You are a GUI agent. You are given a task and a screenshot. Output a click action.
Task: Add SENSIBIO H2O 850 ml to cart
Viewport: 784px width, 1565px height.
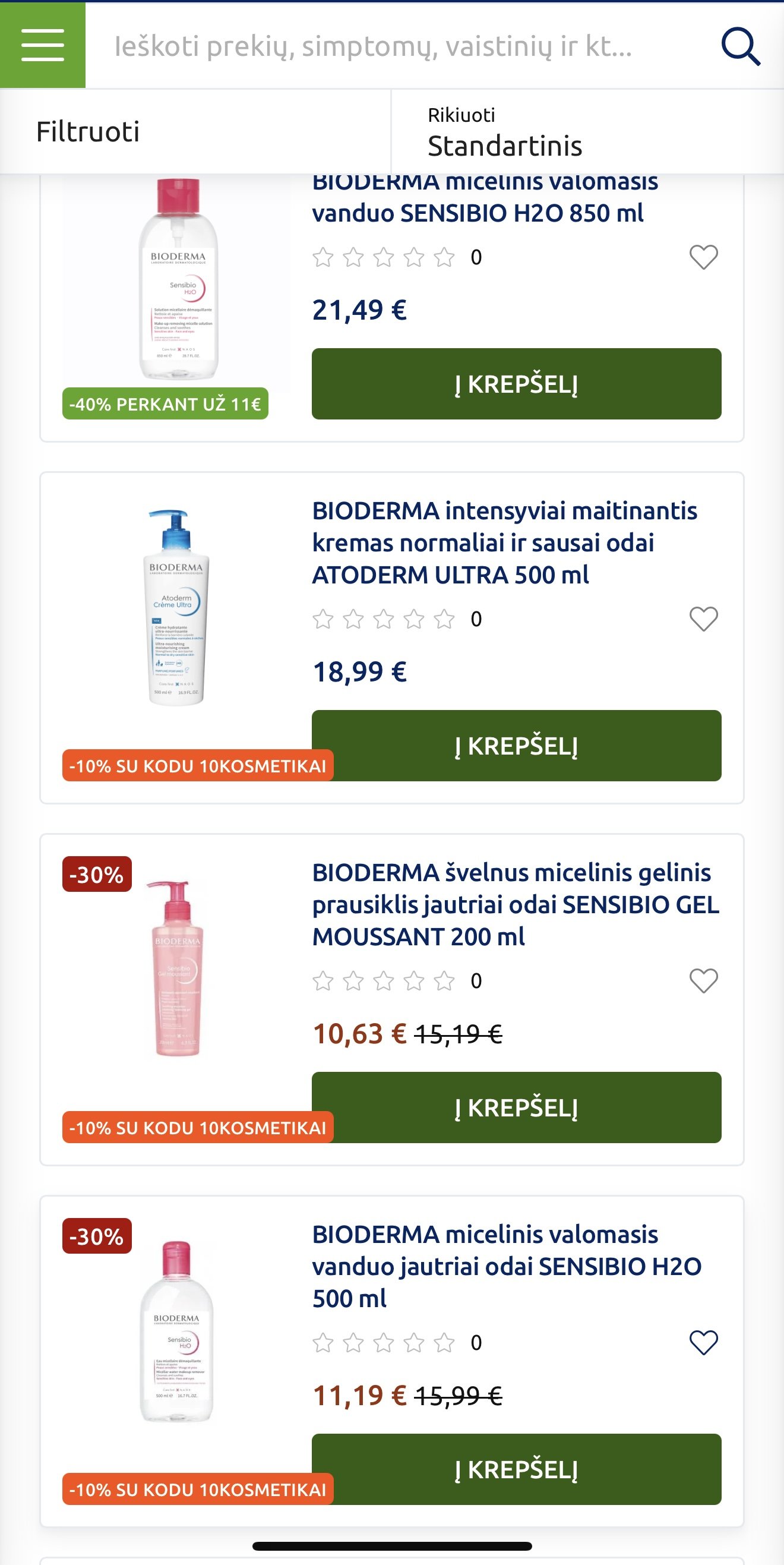(x=516, y=384)
